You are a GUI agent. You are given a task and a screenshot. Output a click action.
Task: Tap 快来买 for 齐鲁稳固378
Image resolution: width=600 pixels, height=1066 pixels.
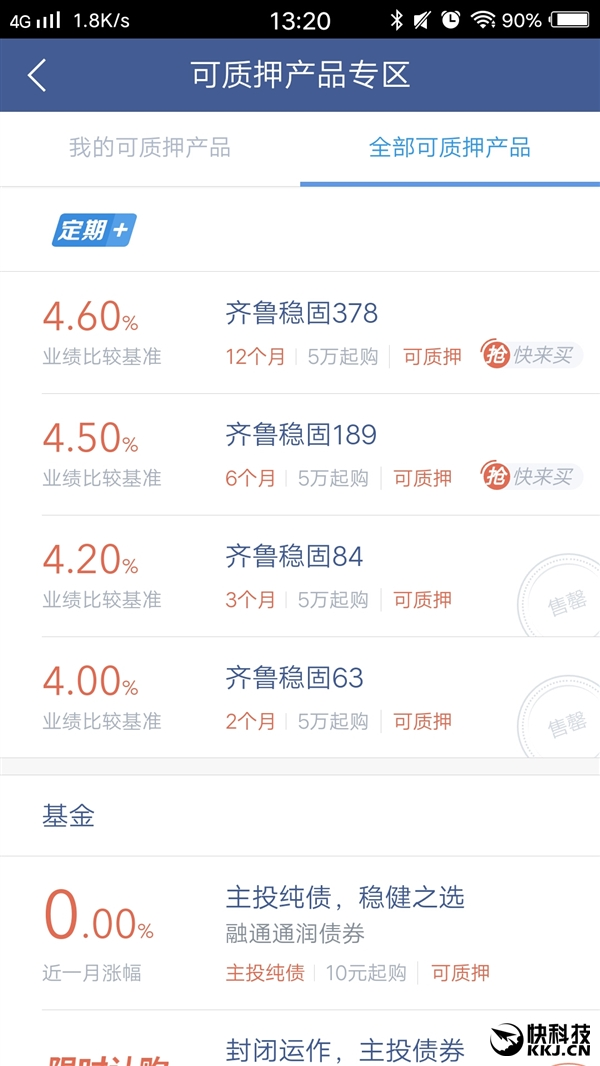click(x=531, y=355)
